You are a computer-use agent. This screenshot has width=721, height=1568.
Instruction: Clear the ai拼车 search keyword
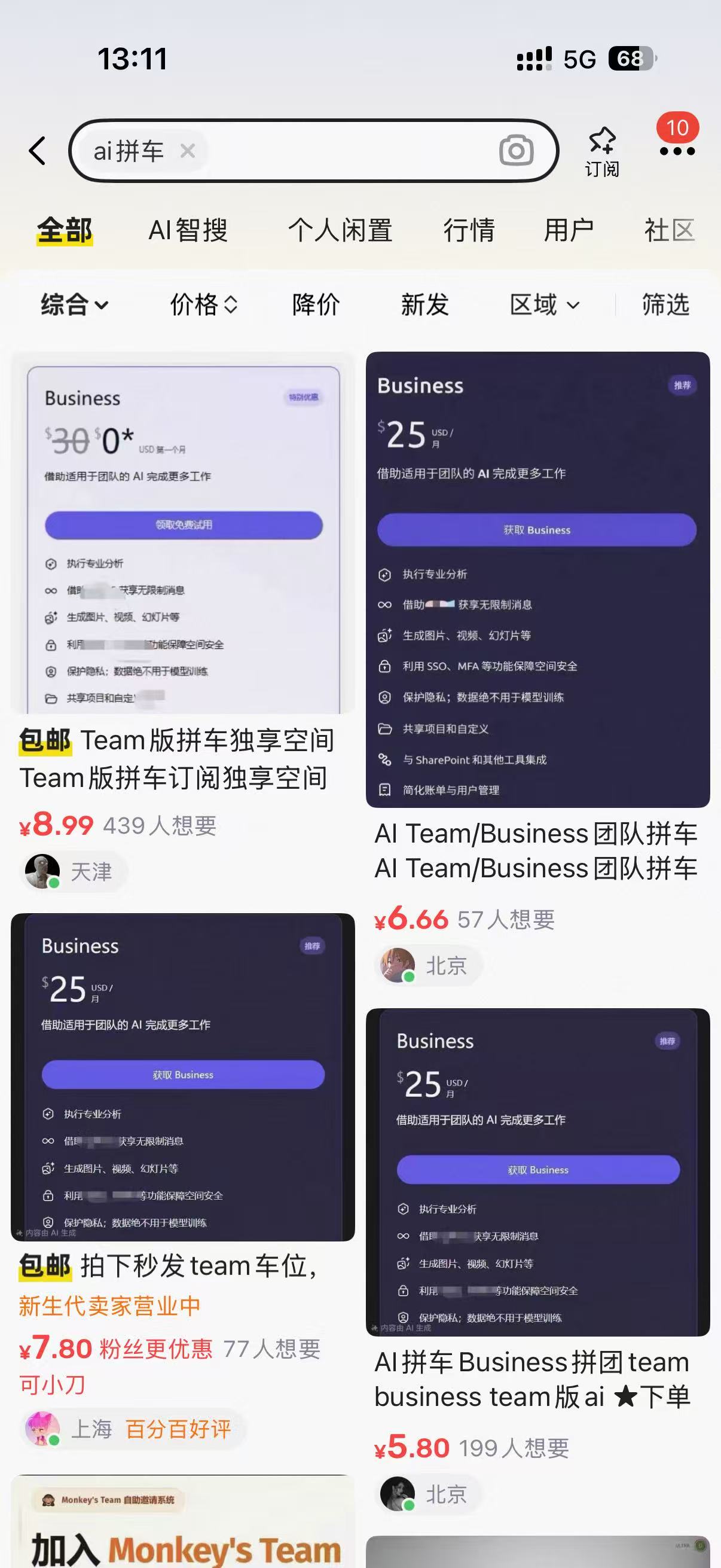click(x=187, y=150)
